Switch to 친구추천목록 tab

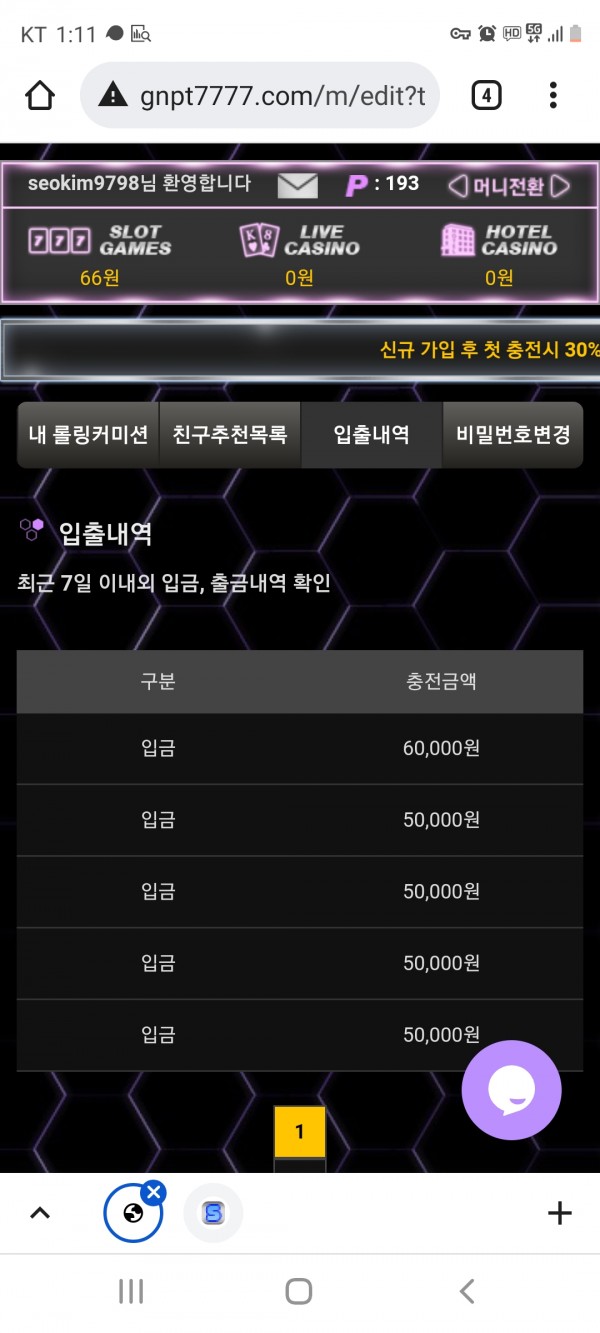click(x=230, y=435)
